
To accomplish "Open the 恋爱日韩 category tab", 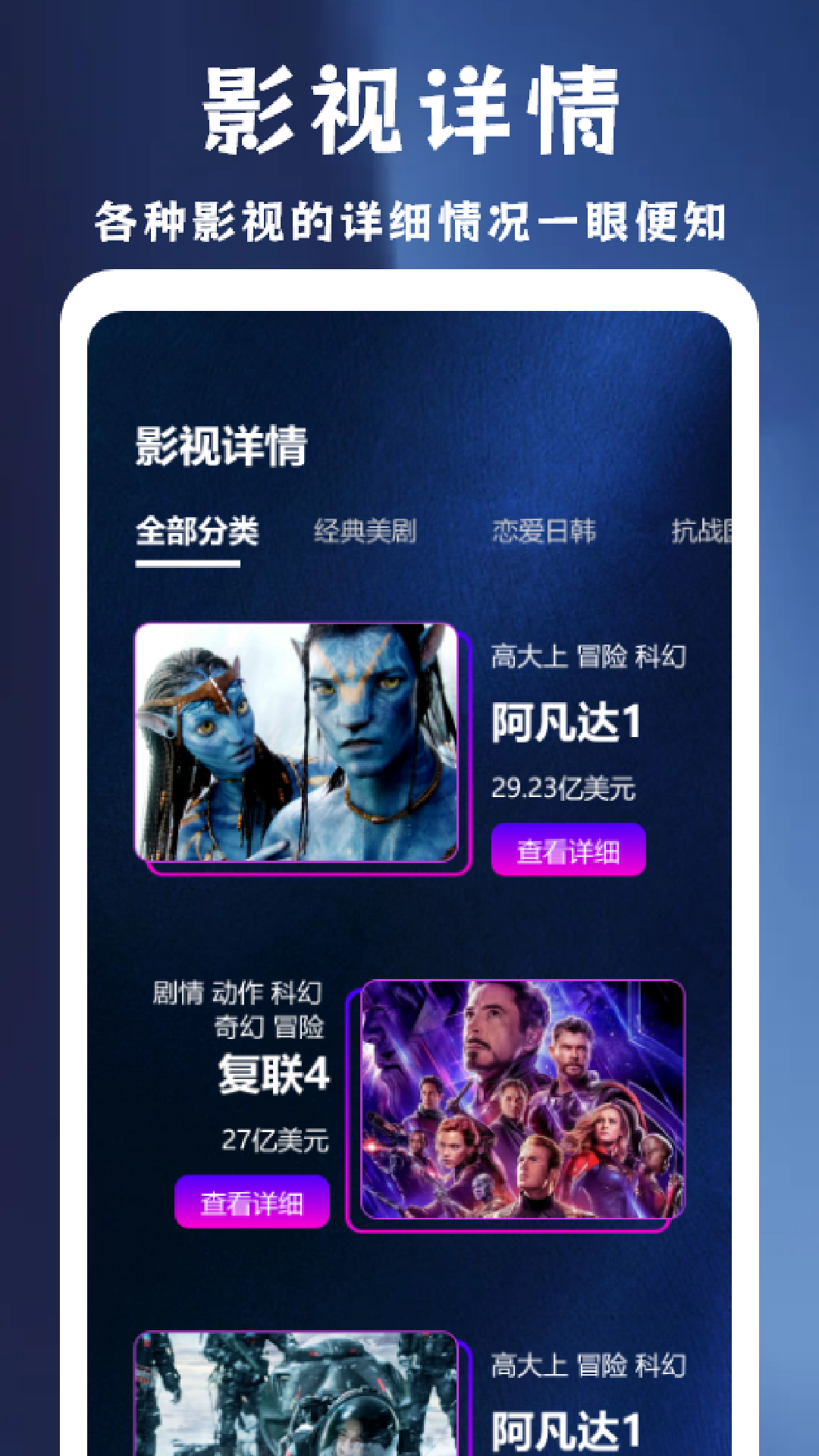I will pos(544,531).
